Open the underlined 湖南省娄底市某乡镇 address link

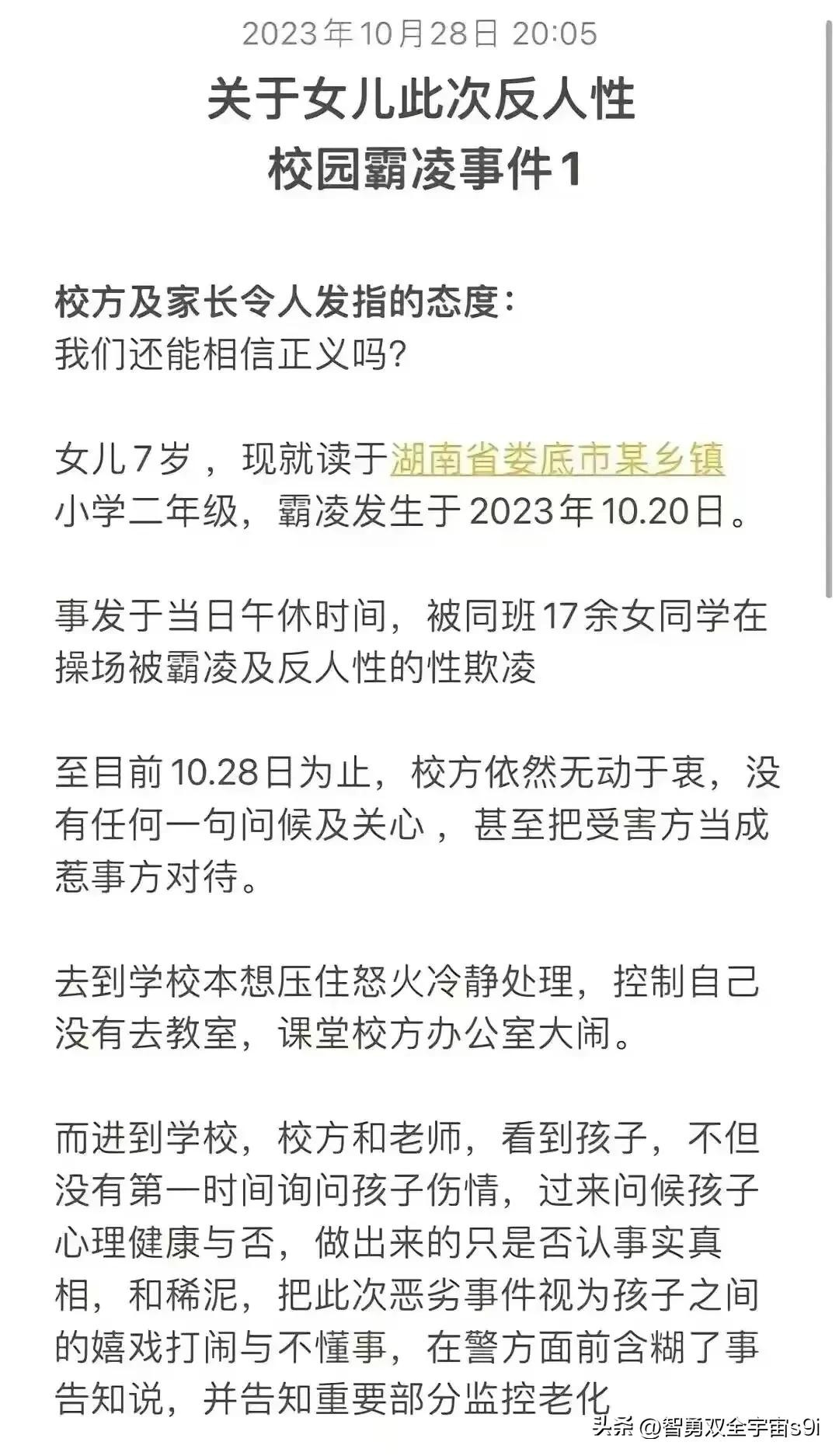557,460
